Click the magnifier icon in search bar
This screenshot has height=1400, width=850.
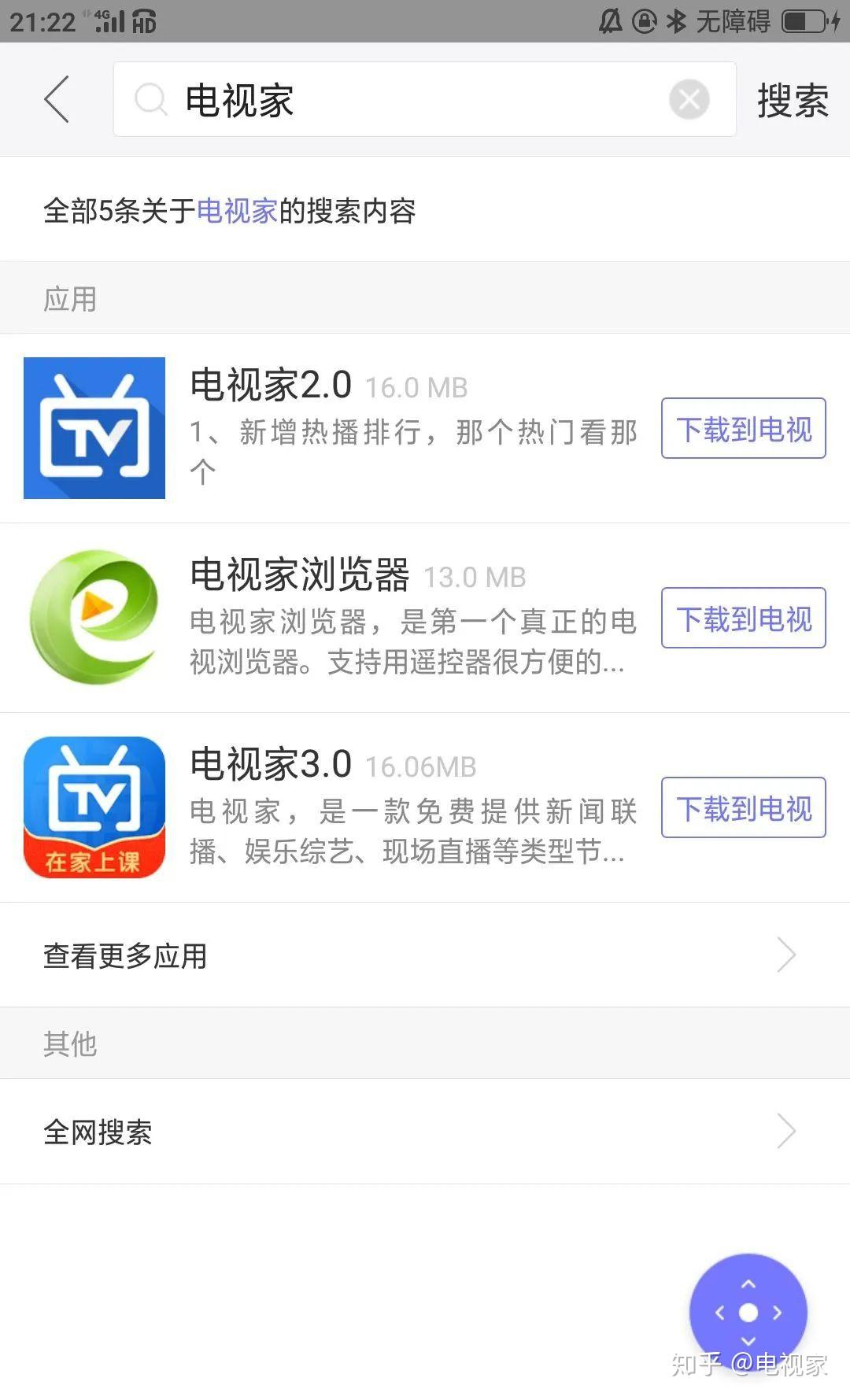click(151, 100)
